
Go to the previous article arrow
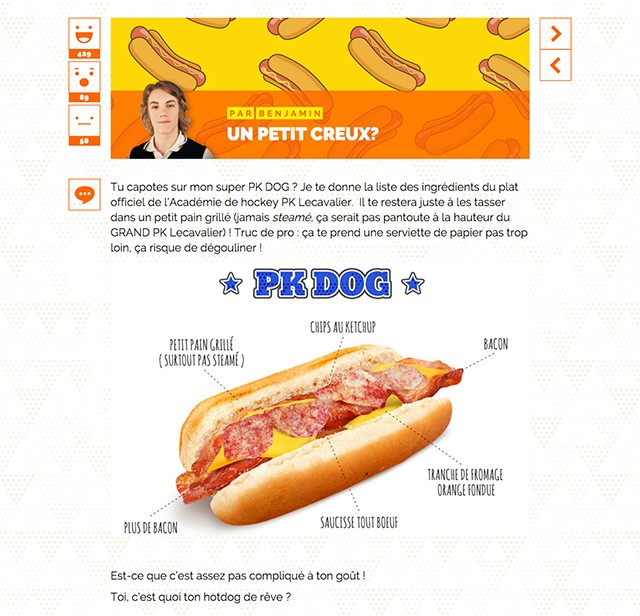(x=556, y=66)
